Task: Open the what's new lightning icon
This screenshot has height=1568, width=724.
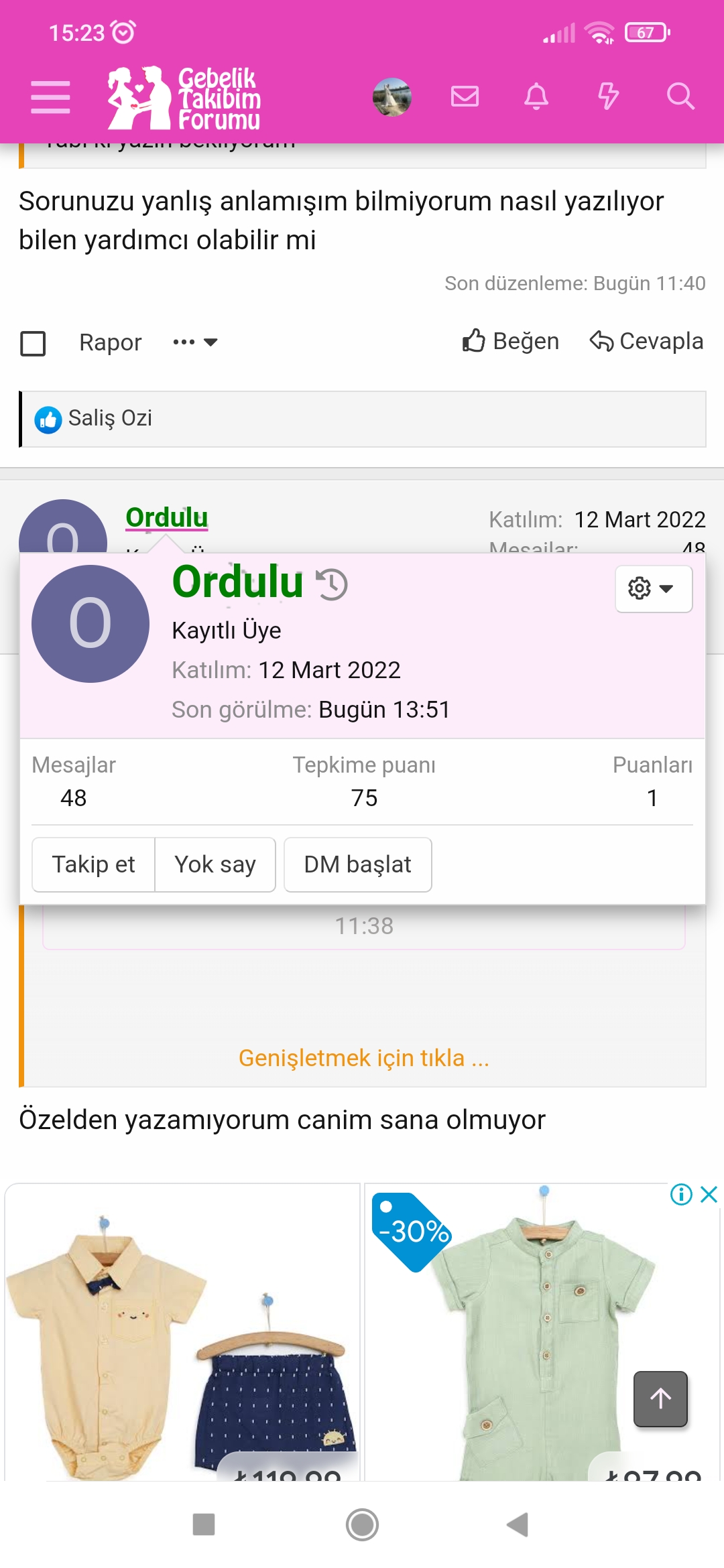Action: pos(608,96)
